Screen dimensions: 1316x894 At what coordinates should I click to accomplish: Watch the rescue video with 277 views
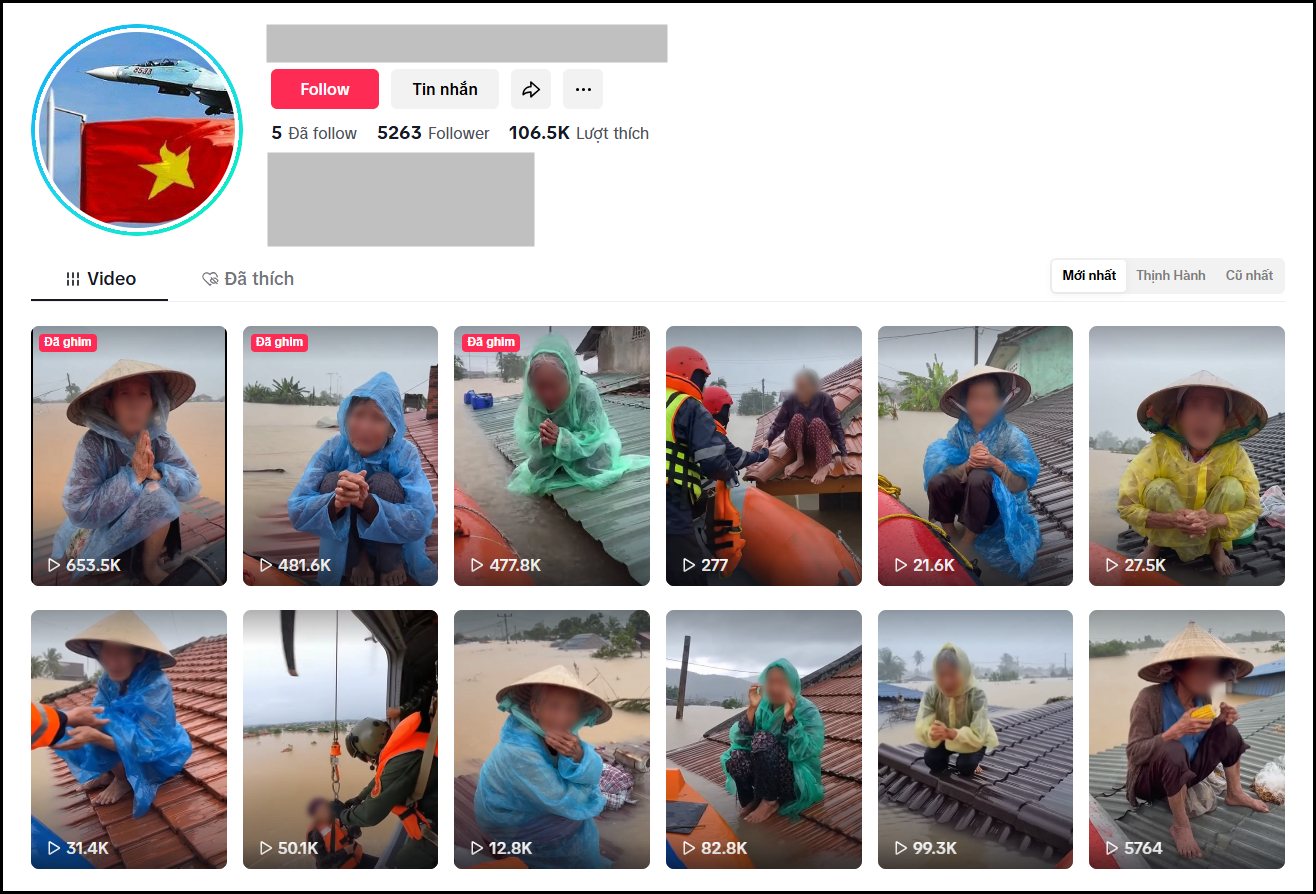(x=763, y=455)
